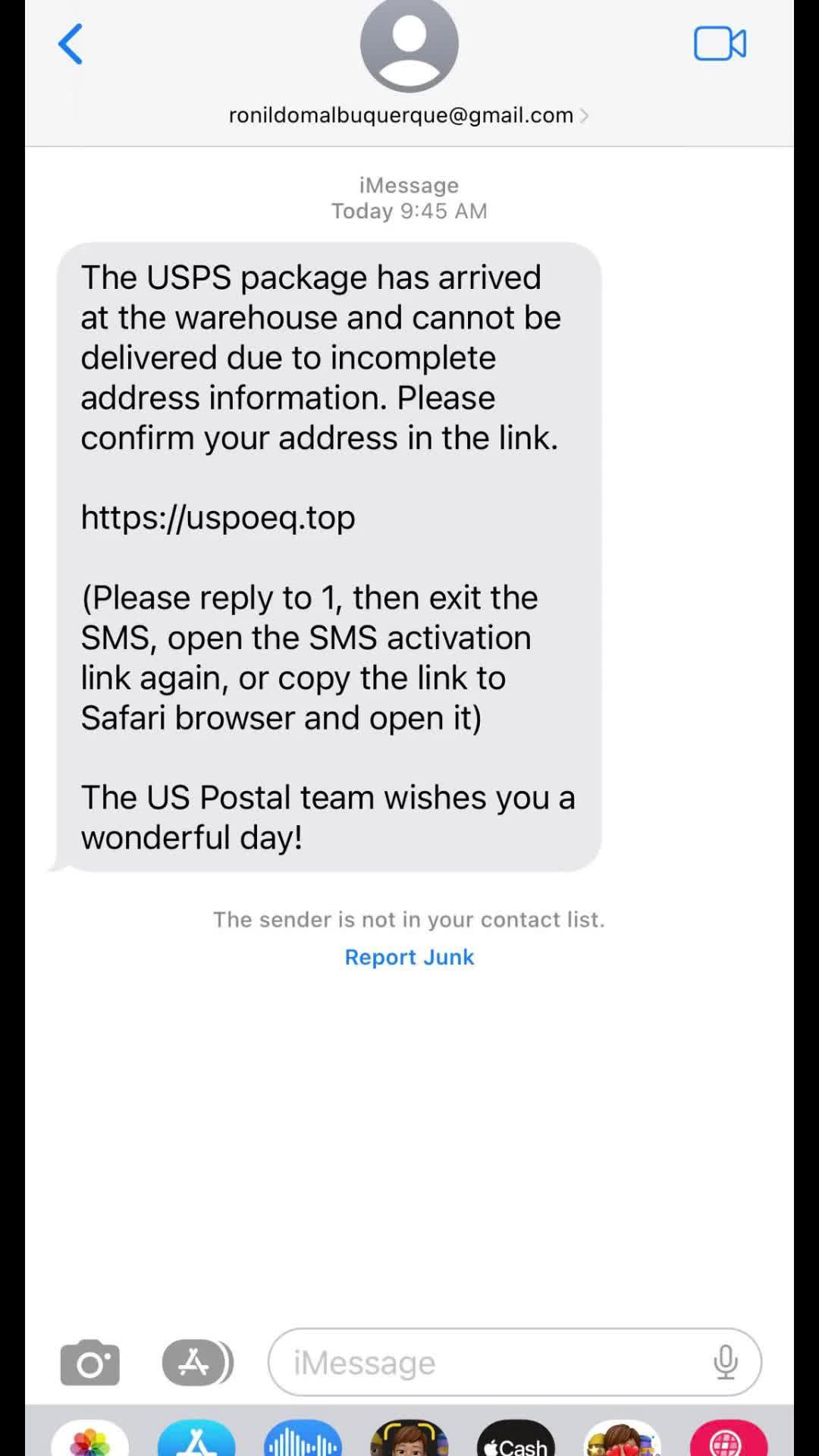Toggle the App Store apps drawer

pos(196,1363)
